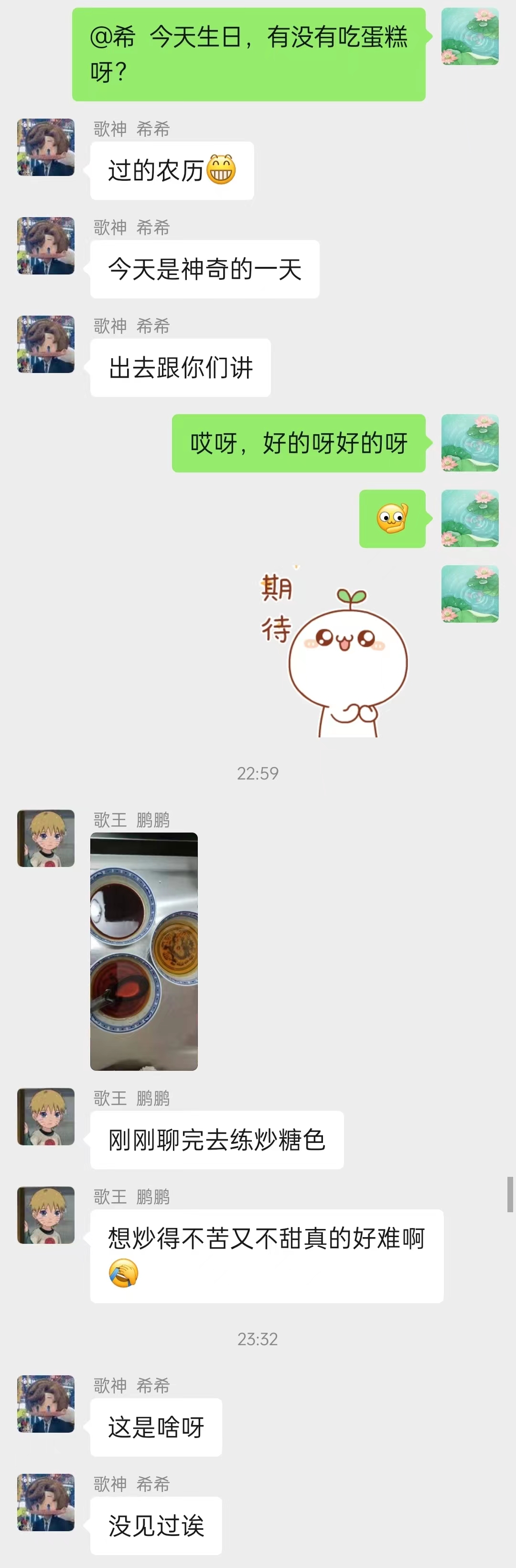Tap 鹏鹏's avatar beside "刚刚聊完去练炒糖色"

click(46, 1117)
